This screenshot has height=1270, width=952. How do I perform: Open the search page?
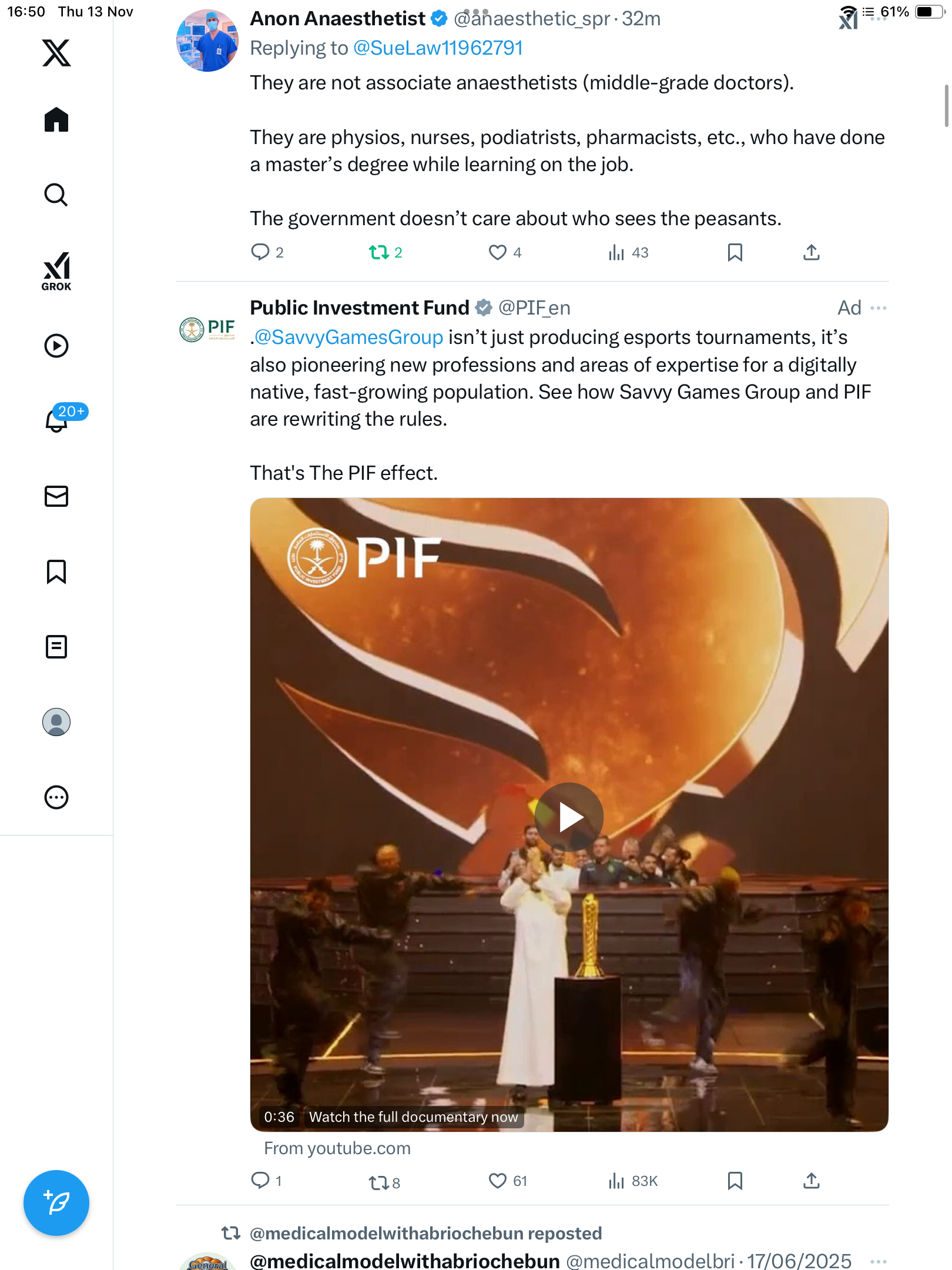point(56,195)
